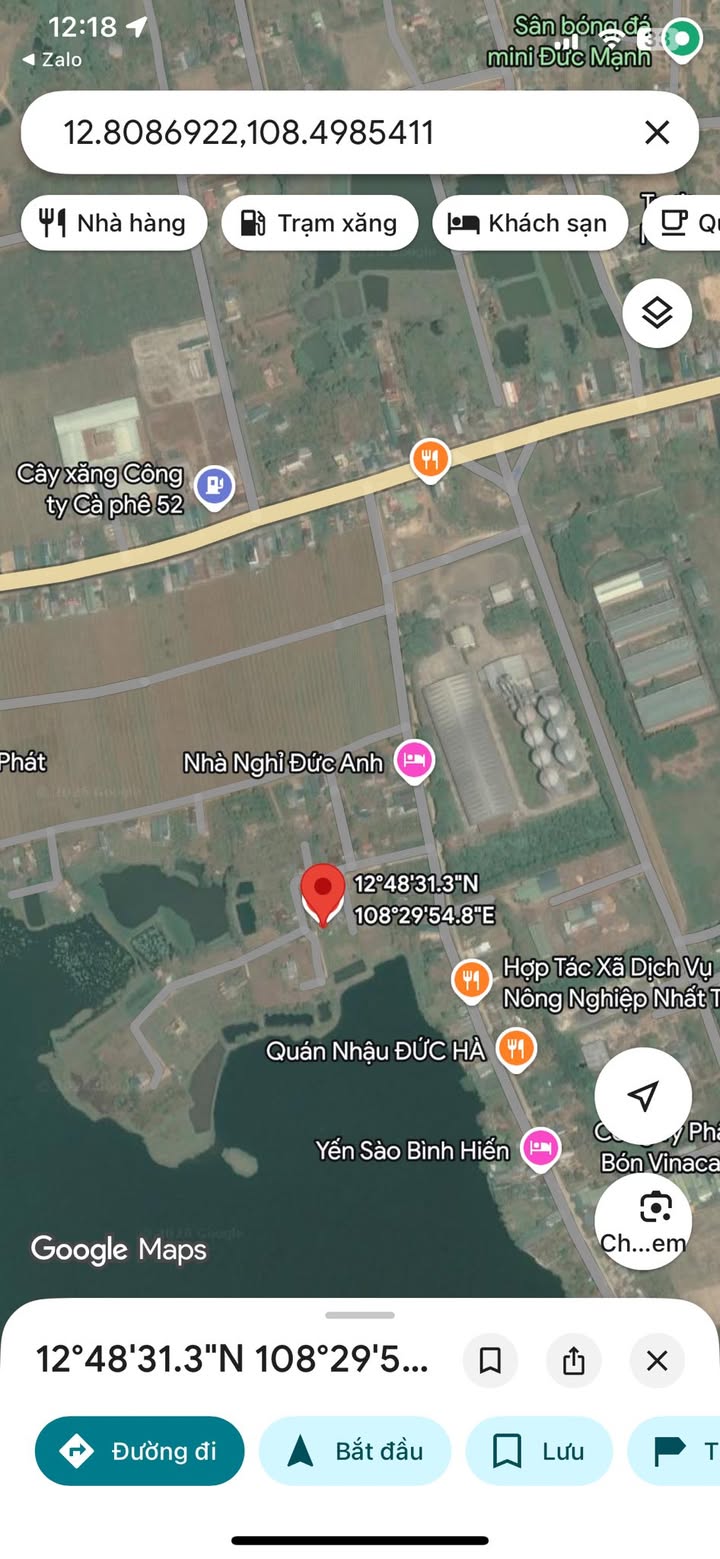Filter by Nhà hàng chip
720x1559 pixels.
tap(114, 223)
